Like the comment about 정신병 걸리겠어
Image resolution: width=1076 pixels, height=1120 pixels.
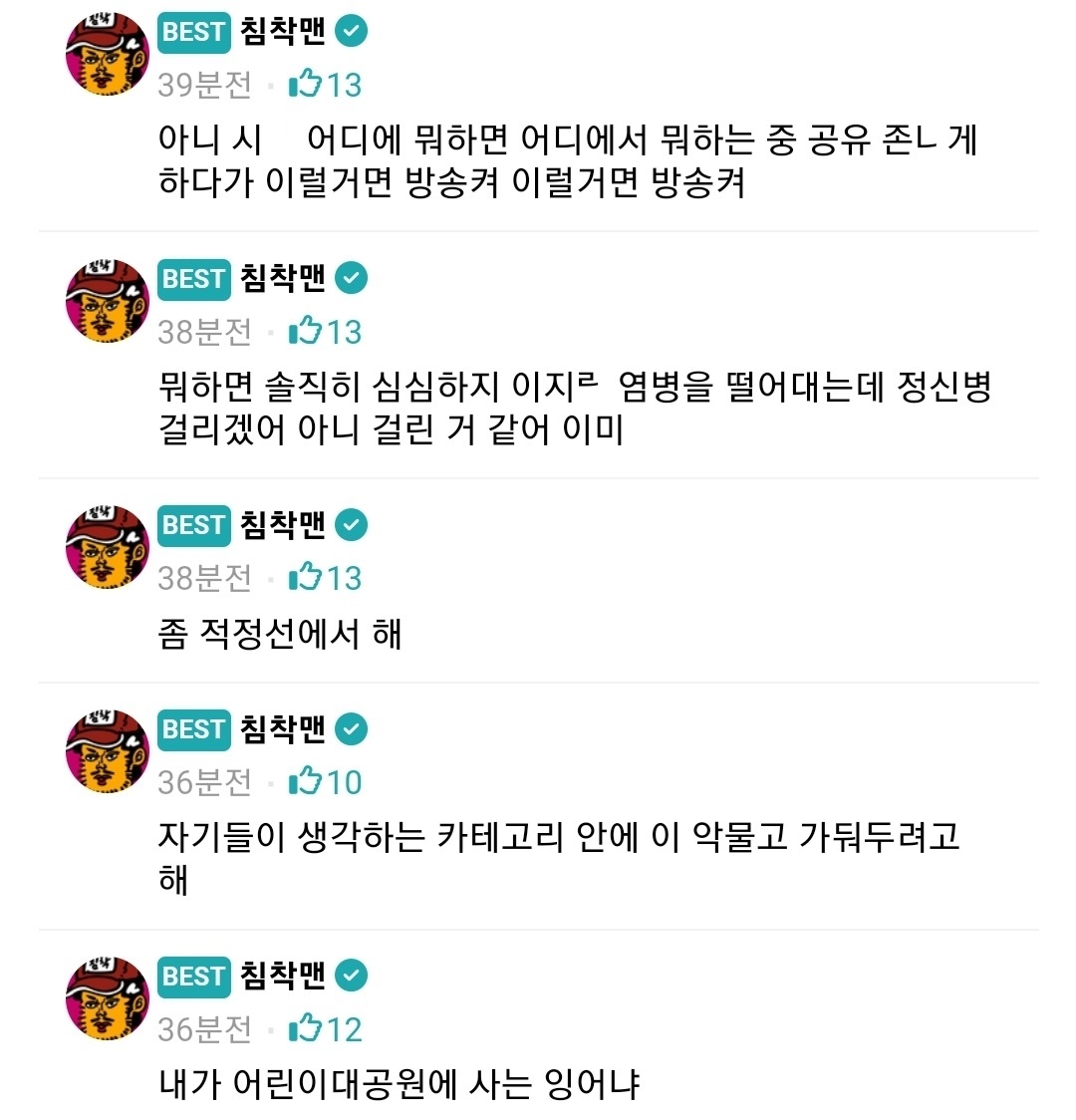304,332
